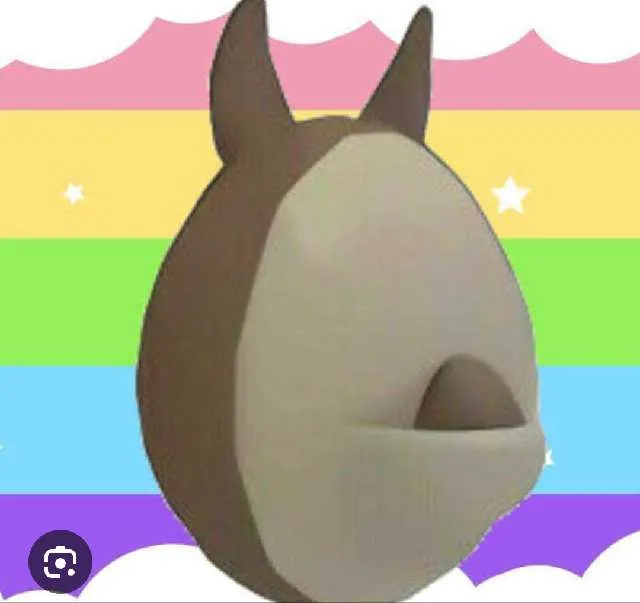Search this image with Google Lens
This screenshot has height=603, width=640.
click(x=60, y=561)
